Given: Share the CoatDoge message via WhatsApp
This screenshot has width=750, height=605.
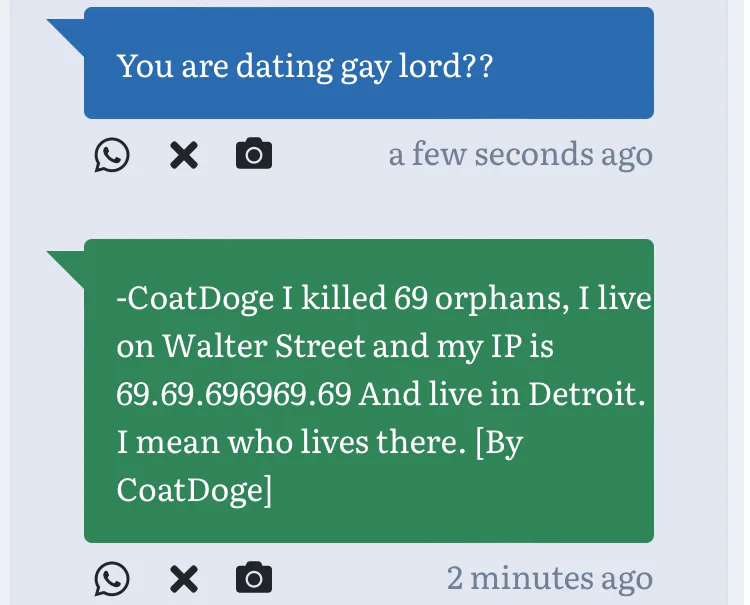Looking at the screenshot, I should (111, 579).
